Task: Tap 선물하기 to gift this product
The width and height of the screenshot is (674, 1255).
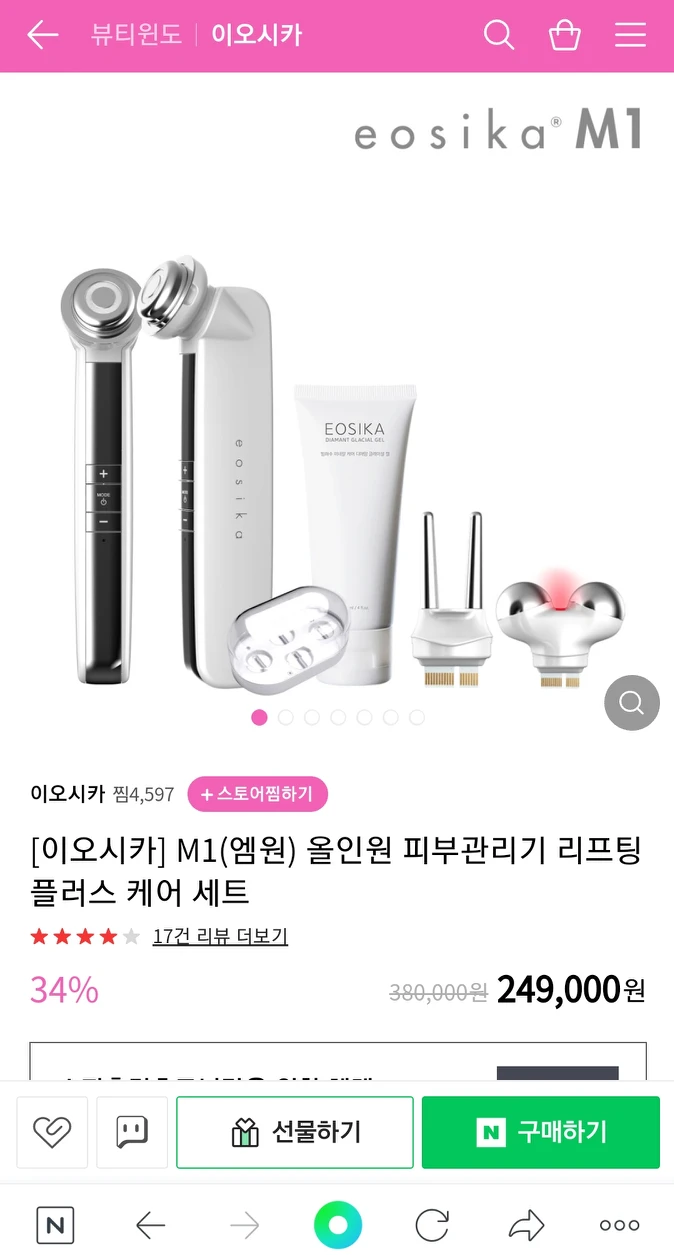Action: [295, 1132]
